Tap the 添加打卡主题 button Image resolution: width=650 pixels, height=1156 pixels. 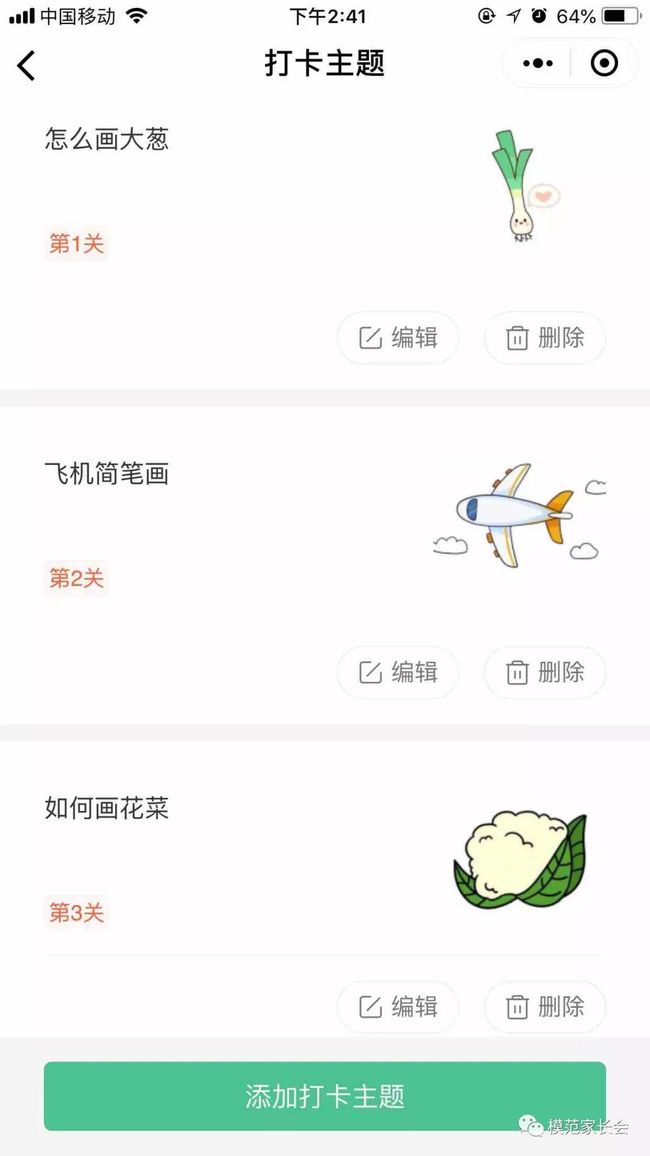[325, 1096]
